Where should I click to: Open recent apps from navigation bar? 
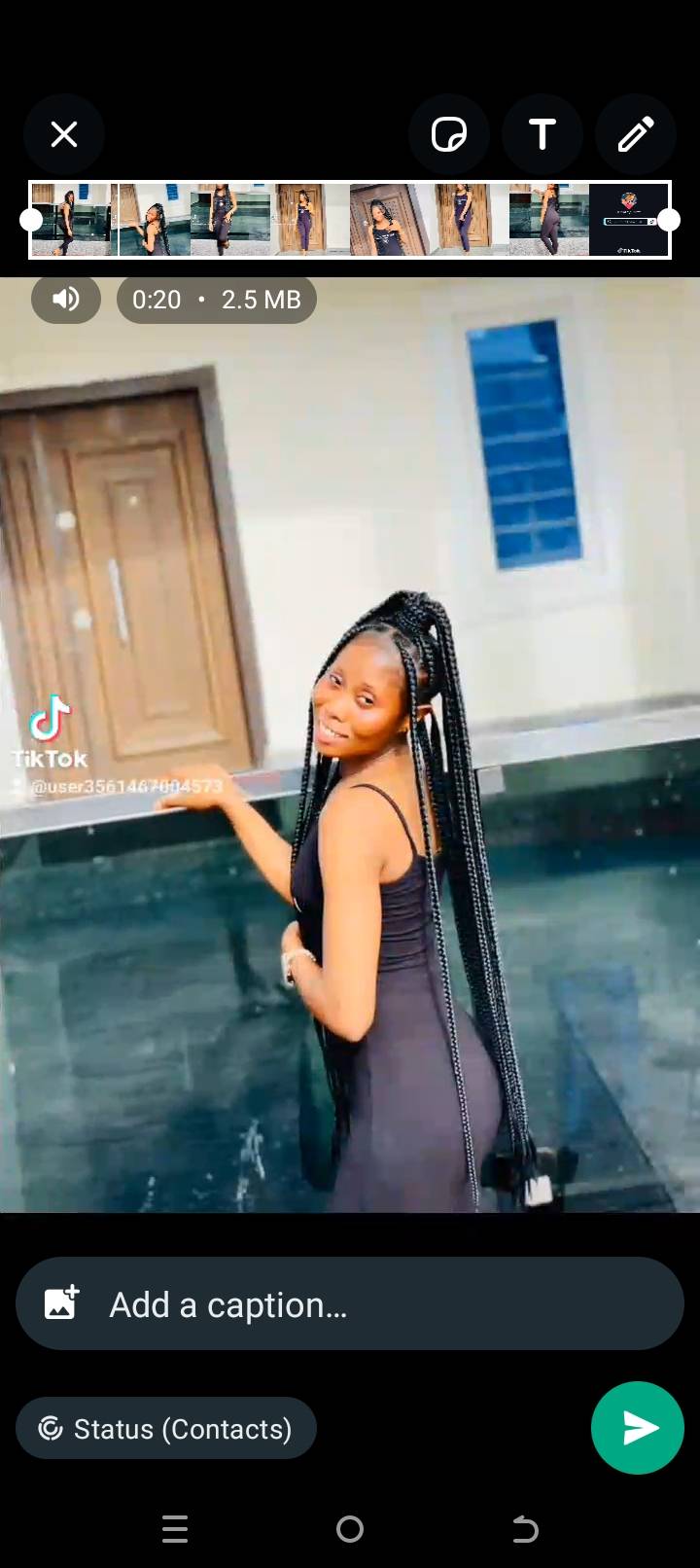(175, 1529)
